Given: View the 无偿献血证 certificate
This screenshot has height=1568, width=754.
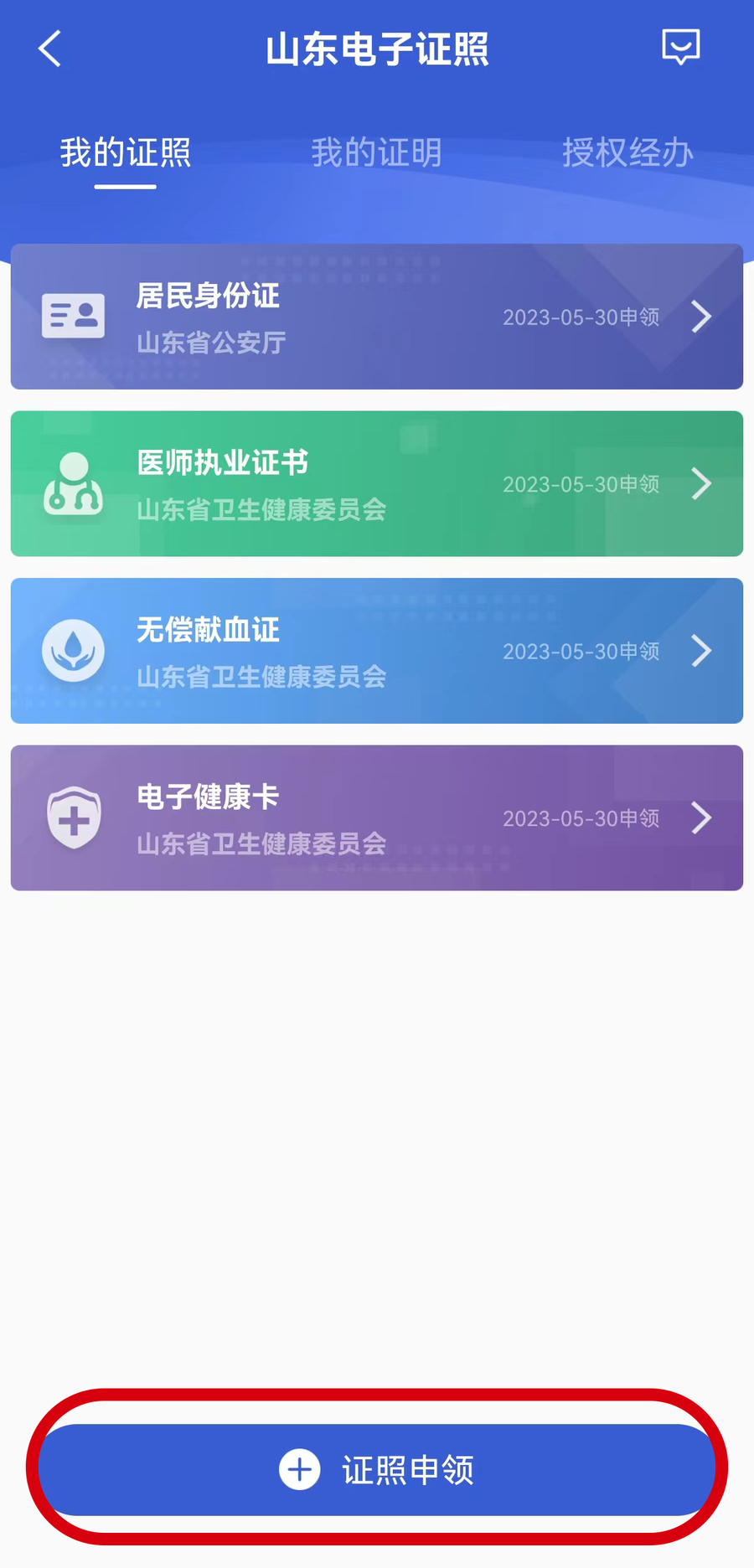Looking at the screenshot, I should (x=377, y=651).
